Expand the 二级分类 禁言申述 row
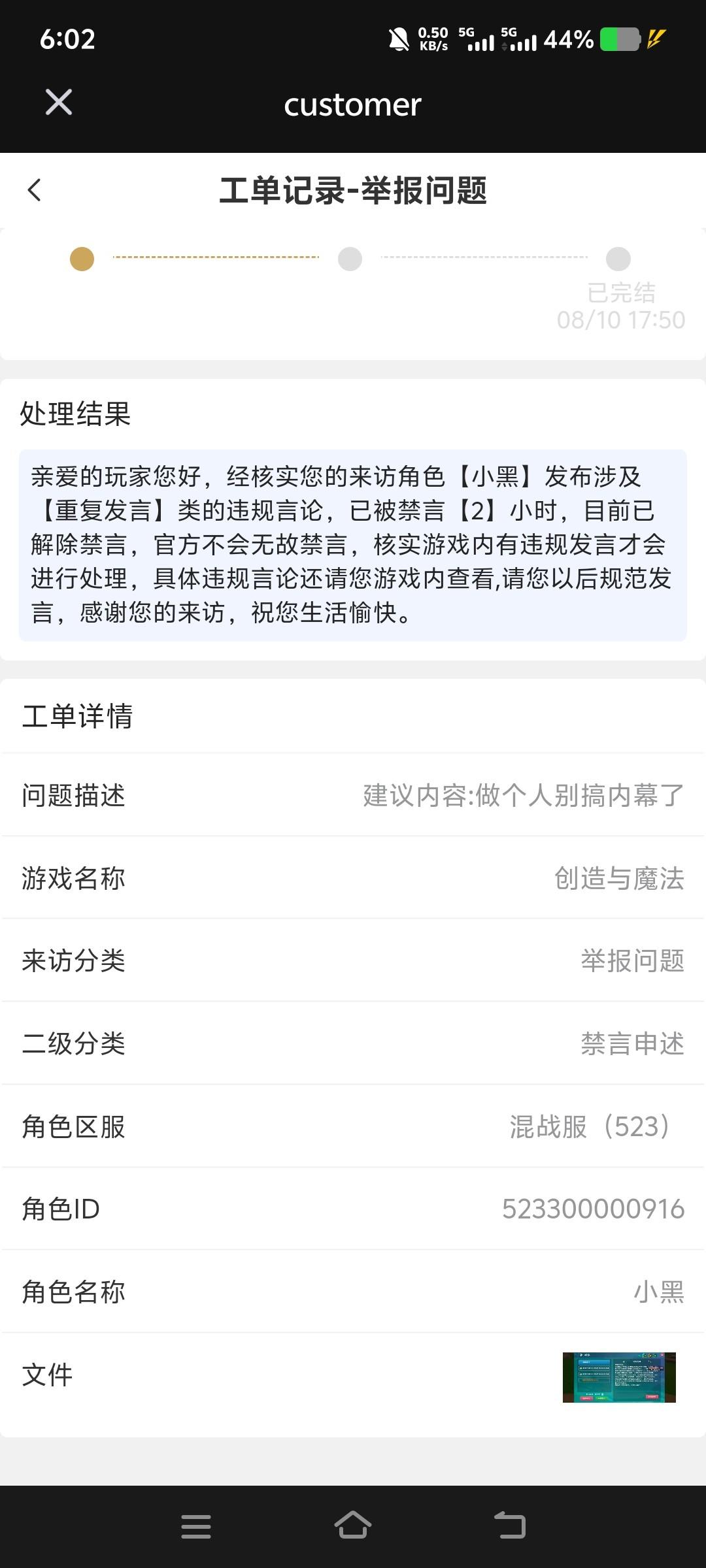This screenshot has width=706, height=1568. click(353, 1044)
